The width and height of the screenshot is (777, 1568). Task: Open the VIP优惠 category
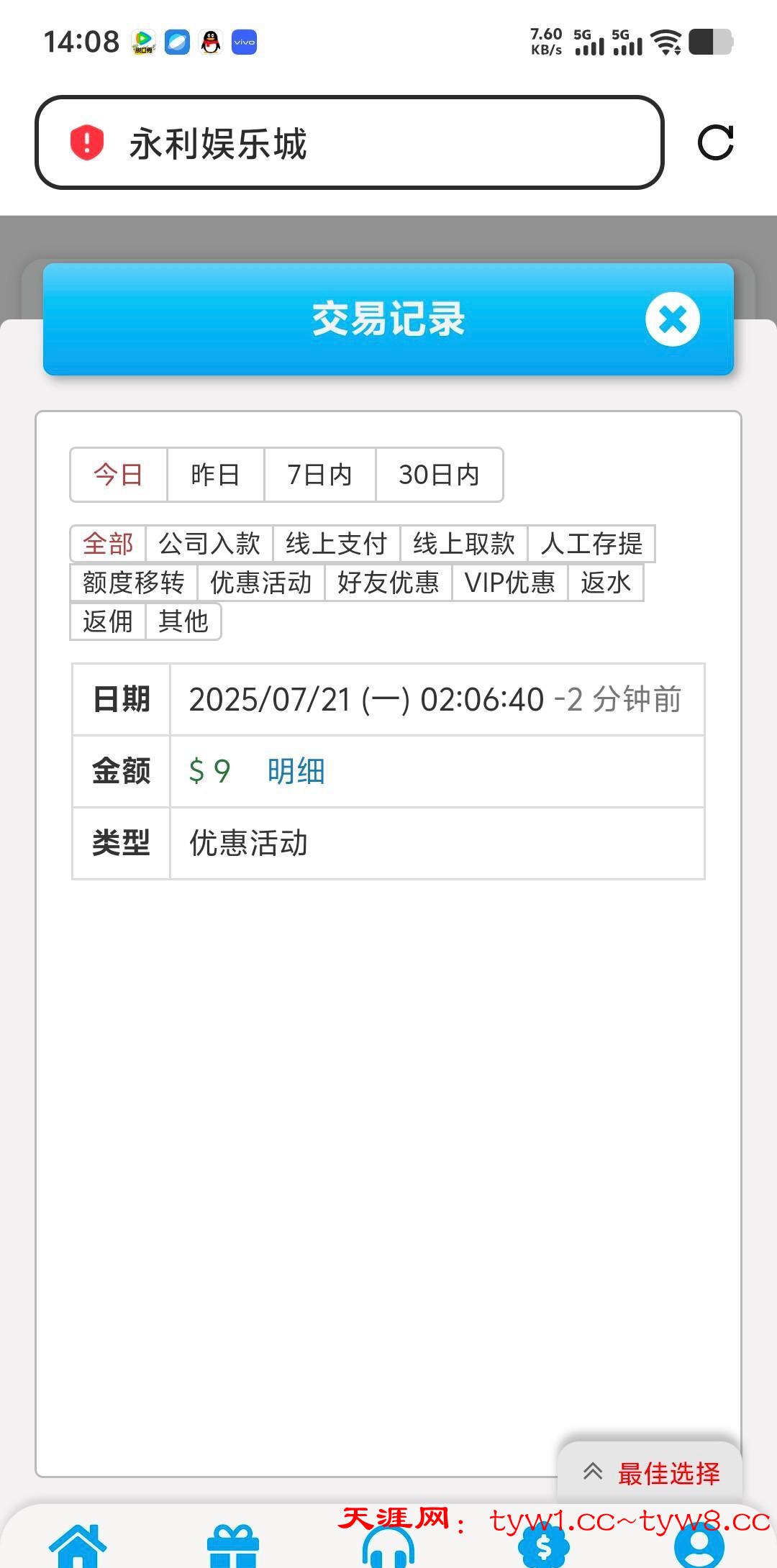pyautogui.click(x=509, y=583)
